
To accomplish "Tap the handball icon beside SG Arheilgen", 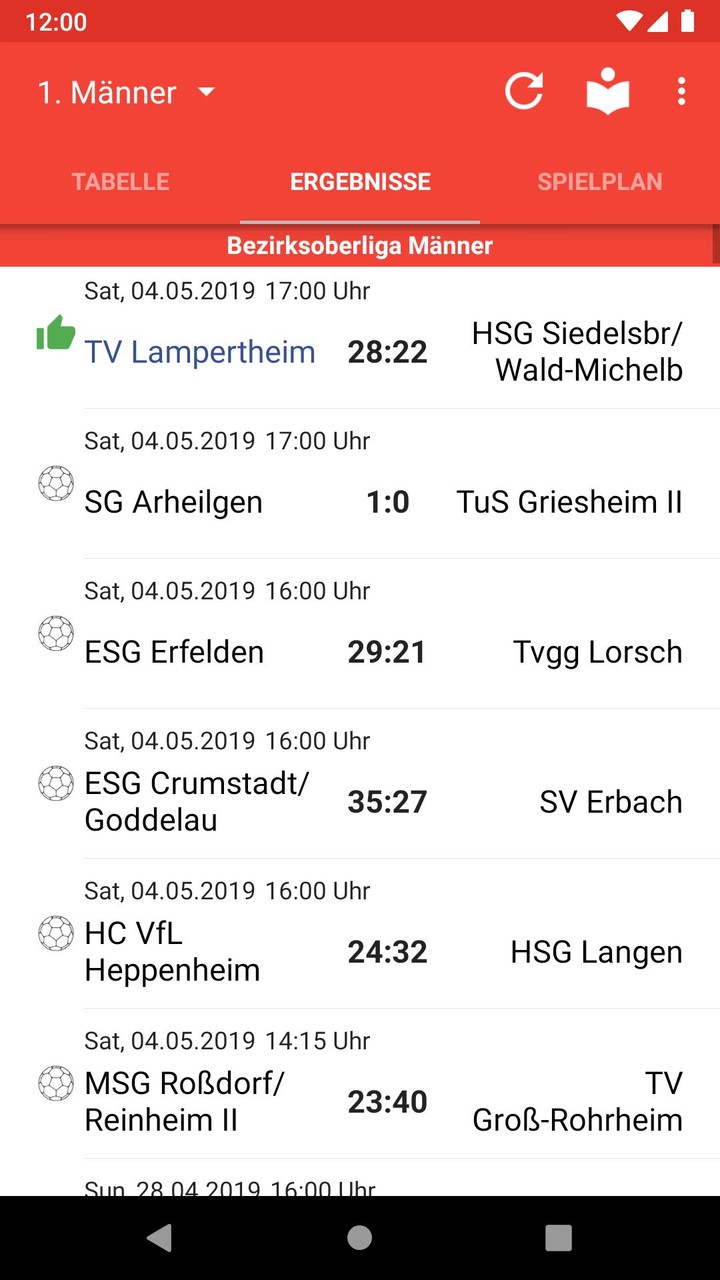I will tap(57, 483).
